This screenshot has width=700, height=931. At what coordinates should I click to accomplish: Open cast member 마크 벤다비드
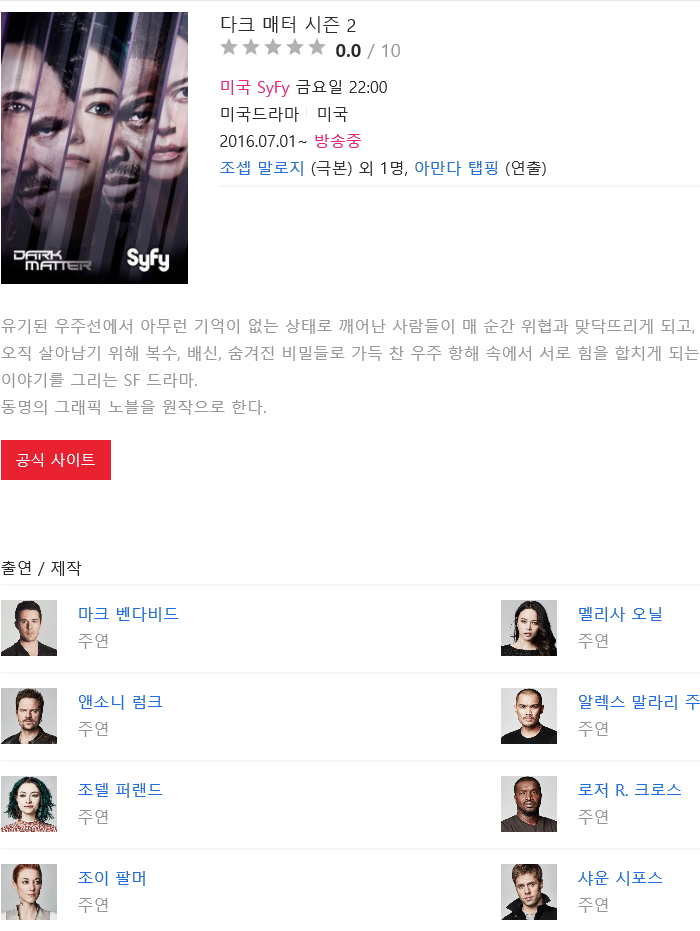[128, 614]
